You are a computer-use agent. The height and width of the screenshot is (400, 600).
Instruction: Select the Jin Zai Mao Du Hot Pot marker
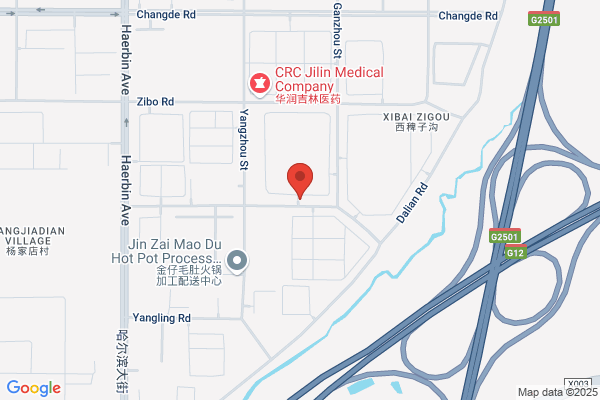click(x=237, y=262)
